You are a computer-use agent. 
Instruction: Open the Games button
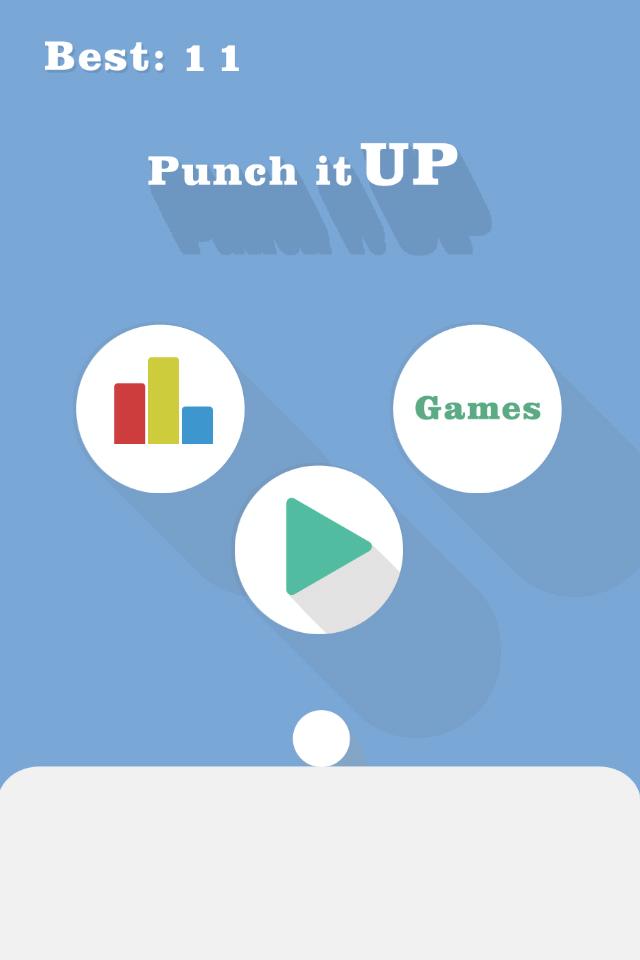click(477, 408)
